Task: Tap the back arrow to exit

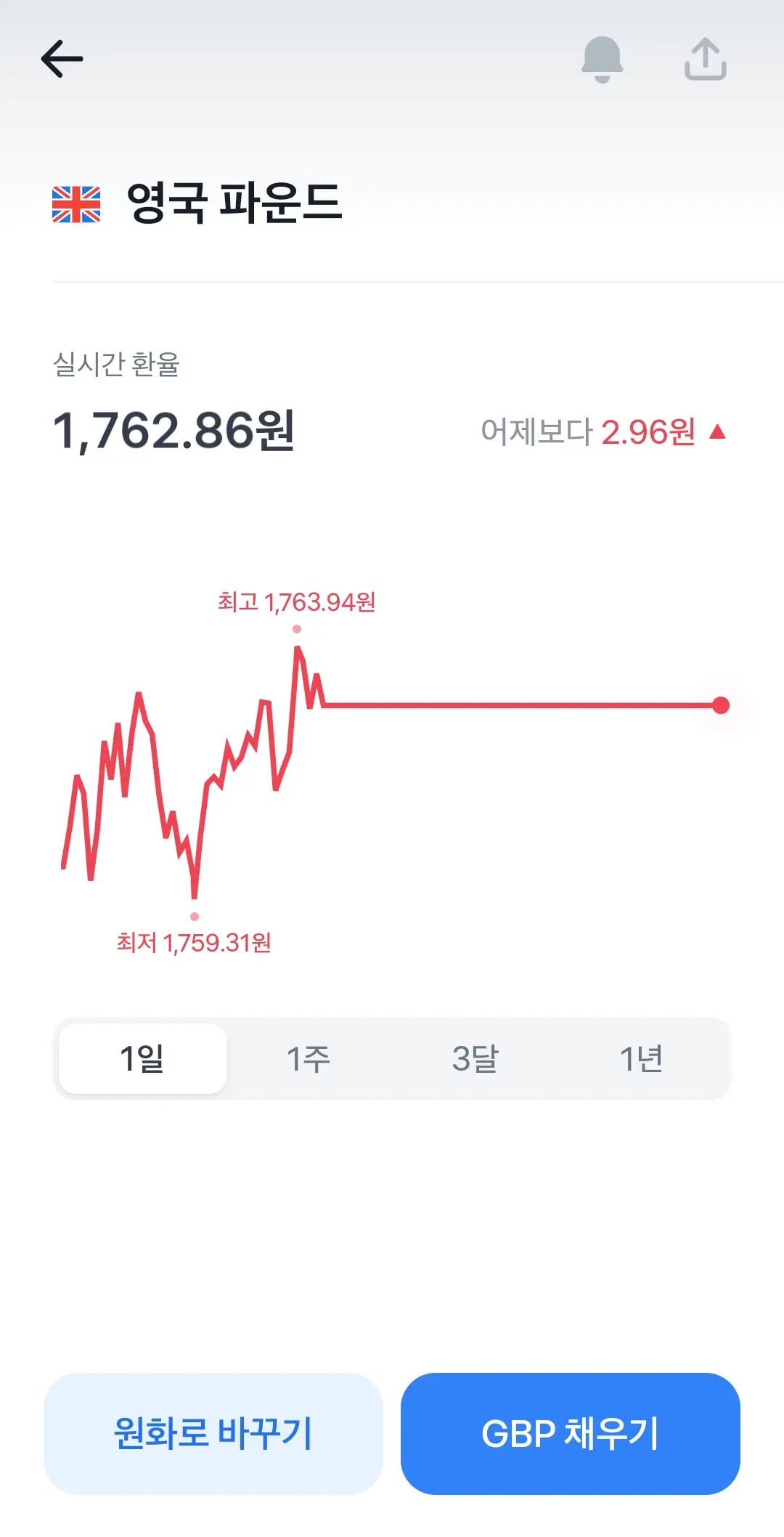Action: coord(62,58)
